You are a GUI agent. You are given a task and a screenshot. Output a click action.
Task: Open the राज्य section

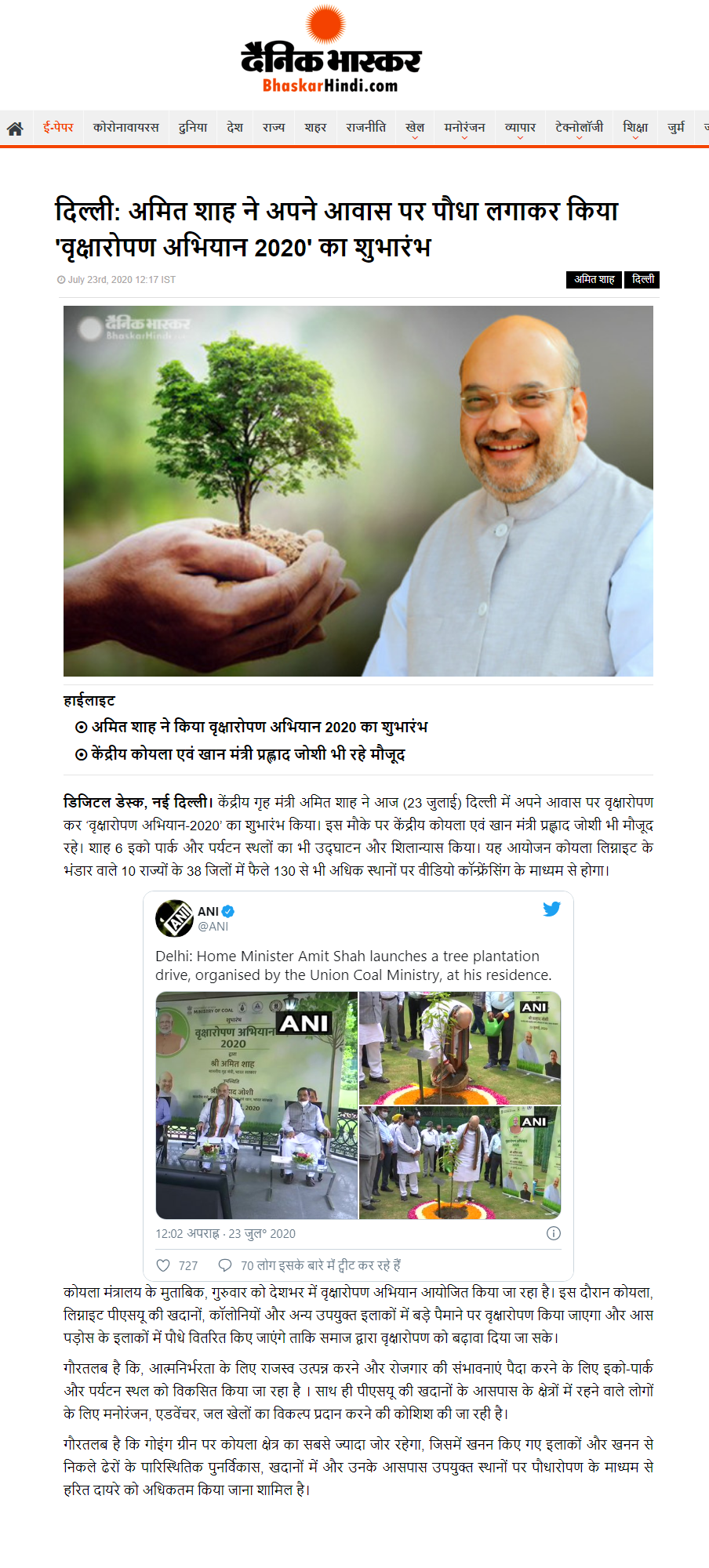click(274, 127)
